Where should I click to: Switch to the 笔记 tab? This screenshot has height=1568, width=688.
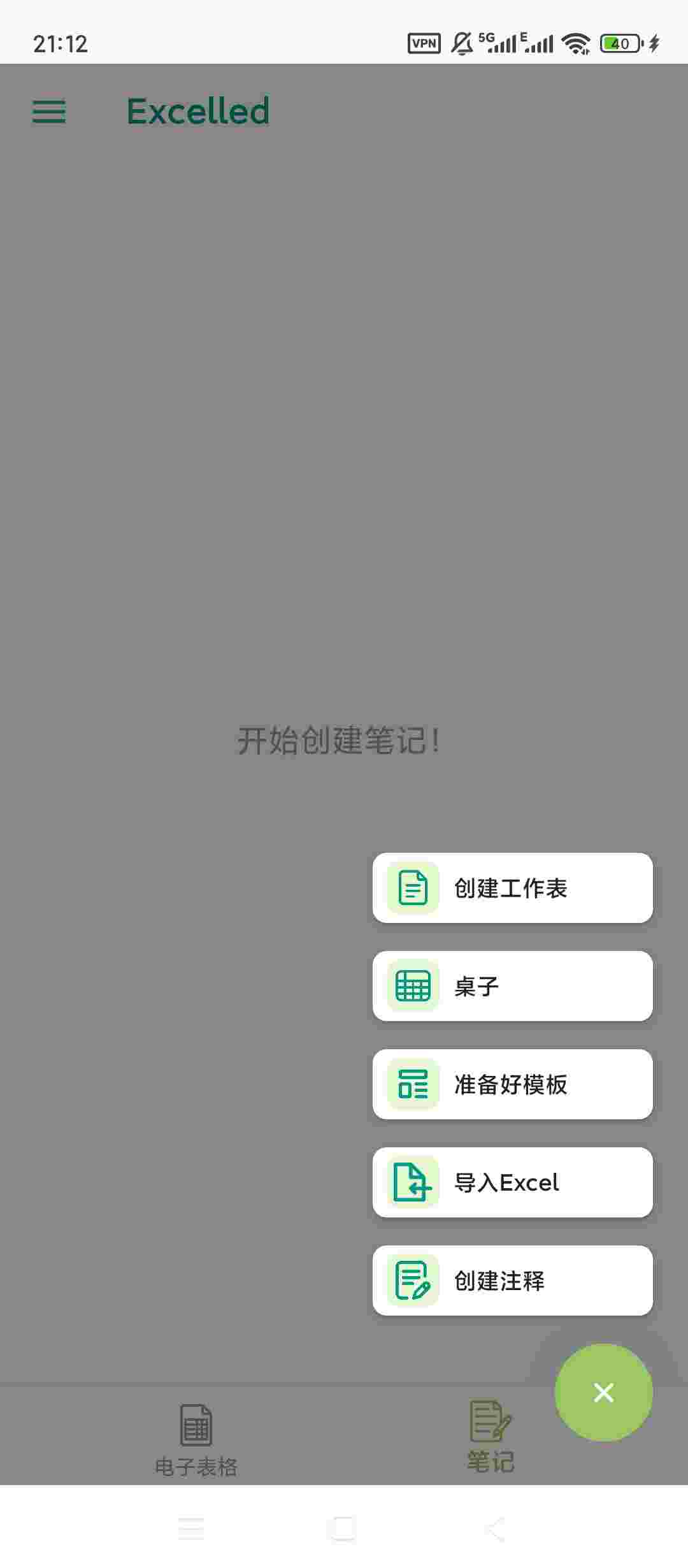point(490,1437)
